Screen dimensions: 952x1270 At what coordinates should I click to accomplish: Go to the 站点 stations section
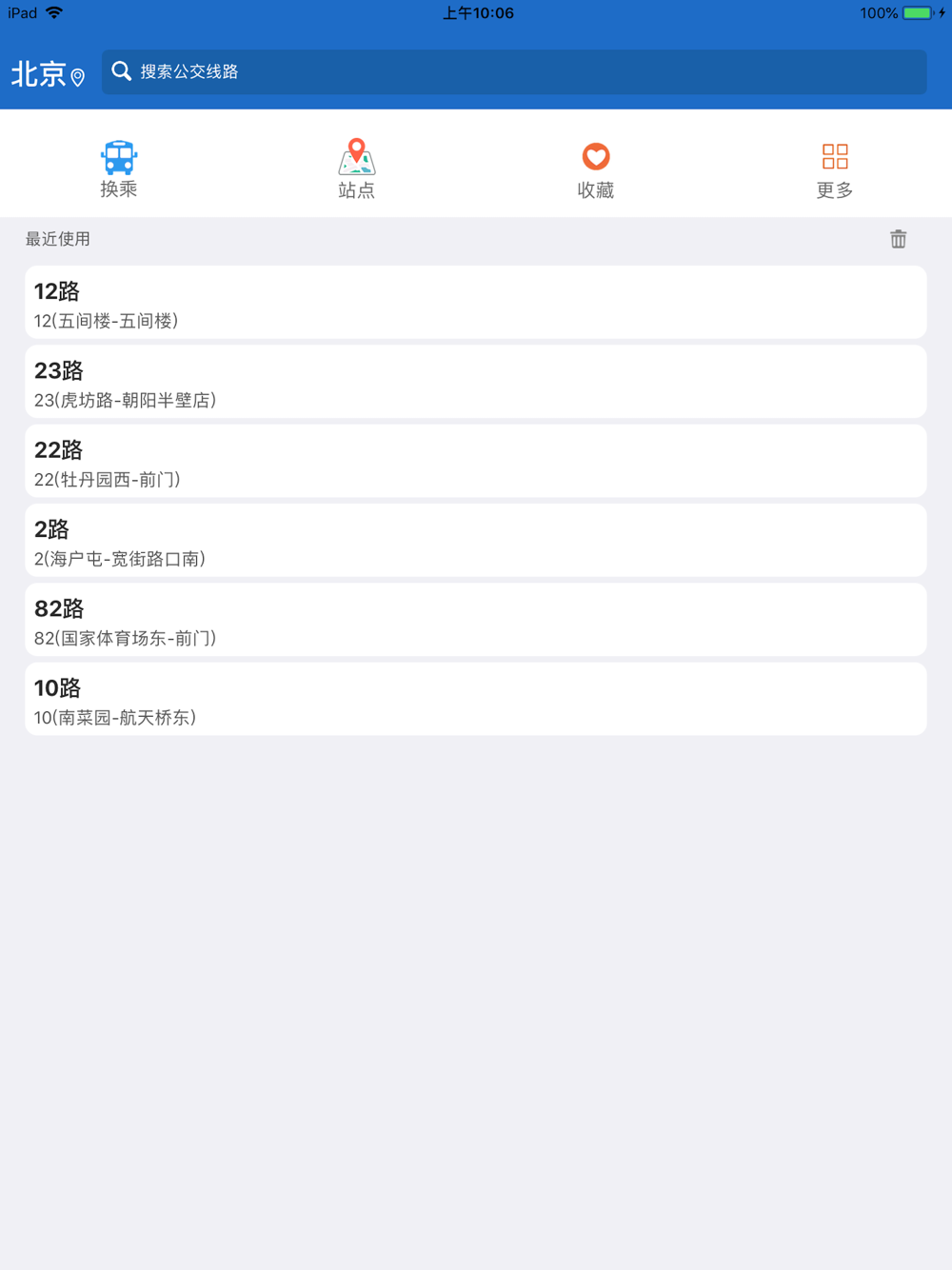[357, 169]
